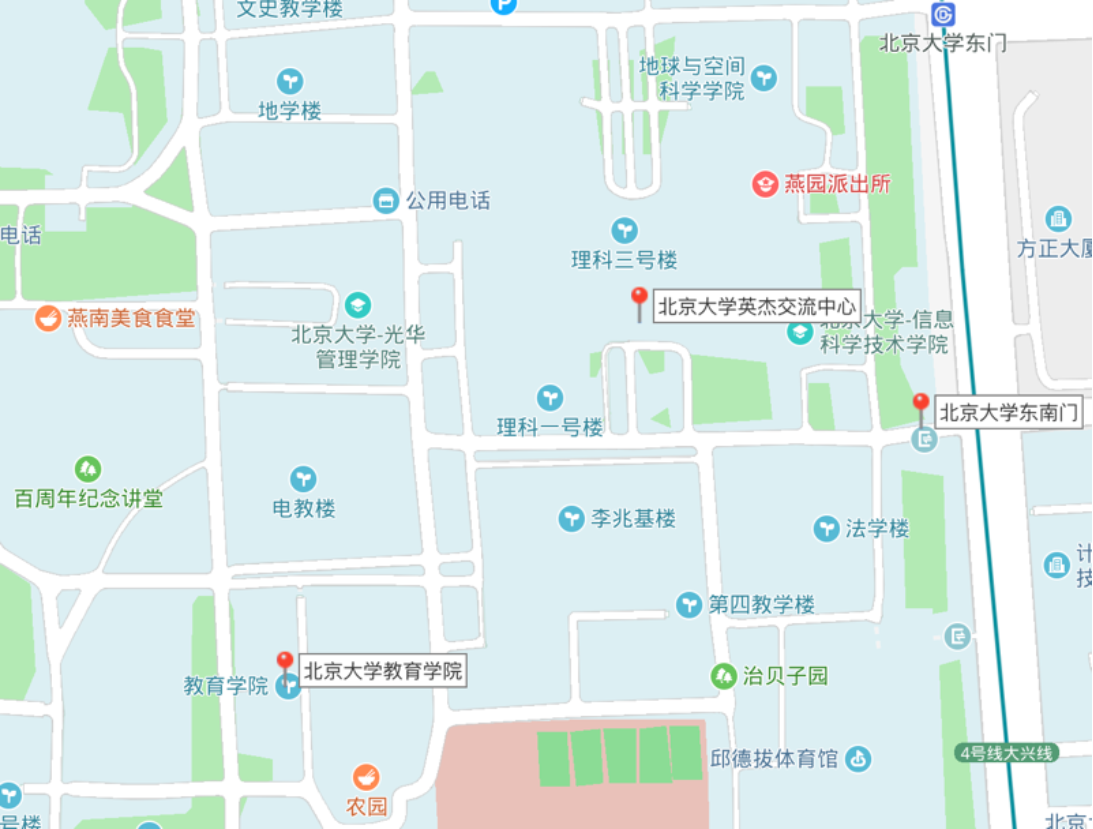1093x829 pixels.
Task: Tap the 理科三号楼 building icon
Action: click(x=625, y=230)
